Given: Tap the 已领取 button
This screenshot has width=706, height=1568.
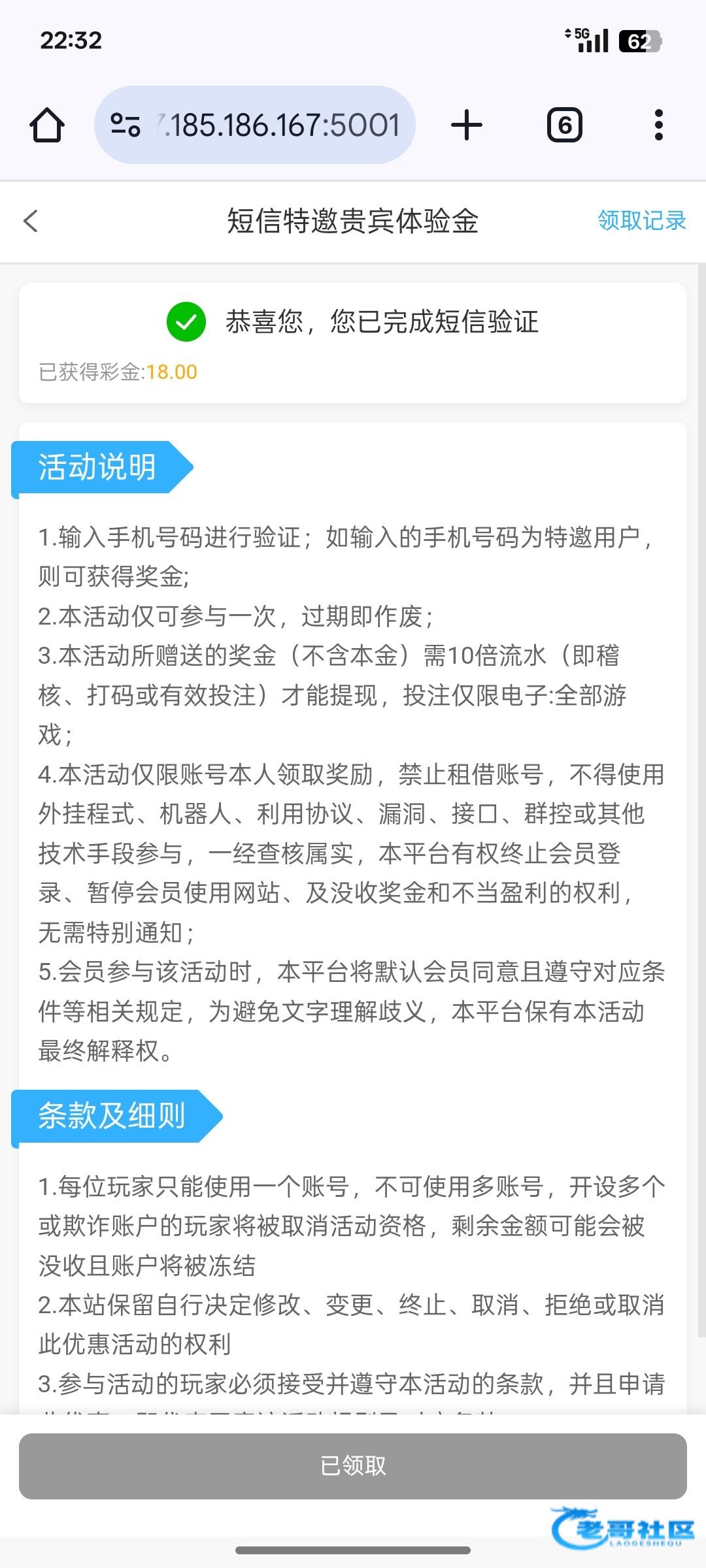Looking at the screenshot, I should (353, 1466).
